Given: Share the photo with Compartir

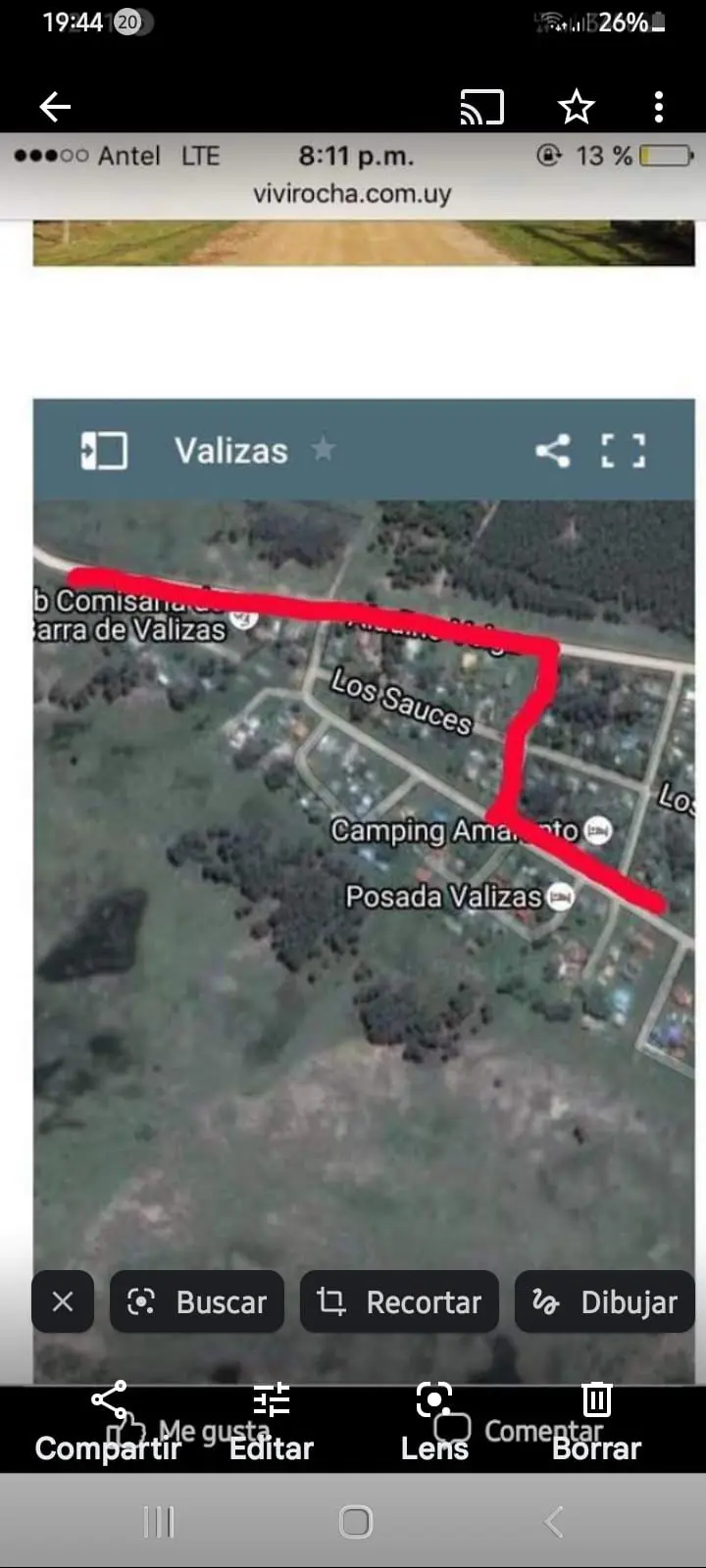Looking at the screenshot, I should pos(108,1424).
